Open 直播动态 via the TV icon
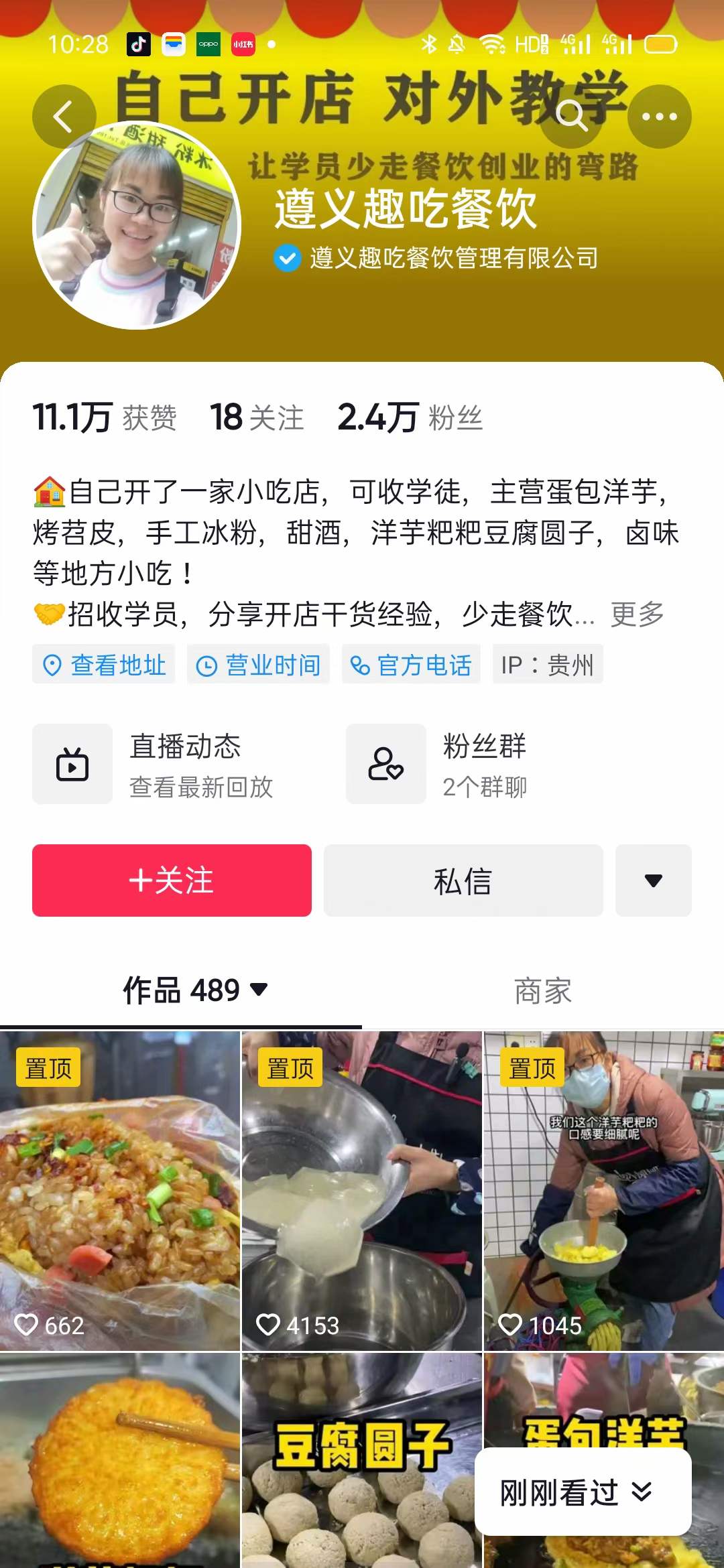 (x=72, y=764)
